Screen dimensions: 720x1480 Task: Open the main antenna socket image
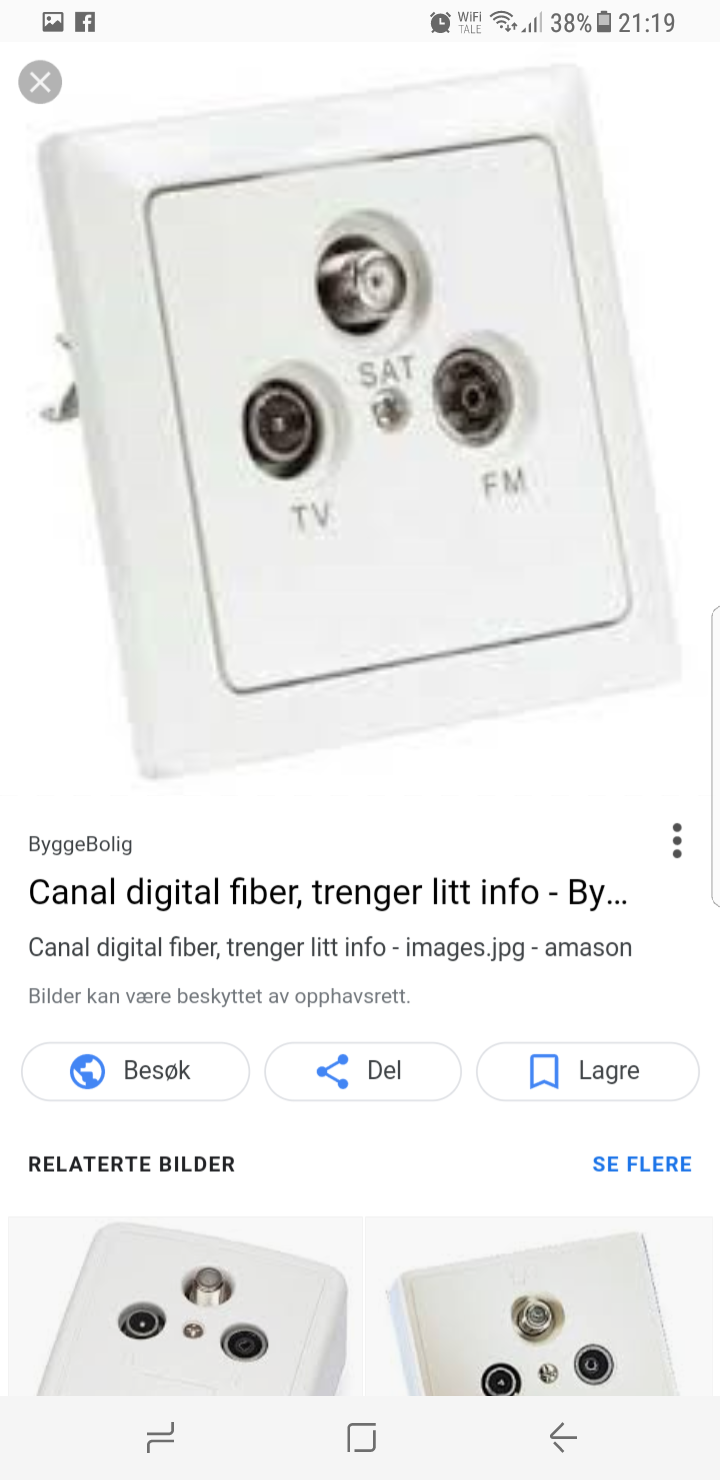click(x=360, y=420)
